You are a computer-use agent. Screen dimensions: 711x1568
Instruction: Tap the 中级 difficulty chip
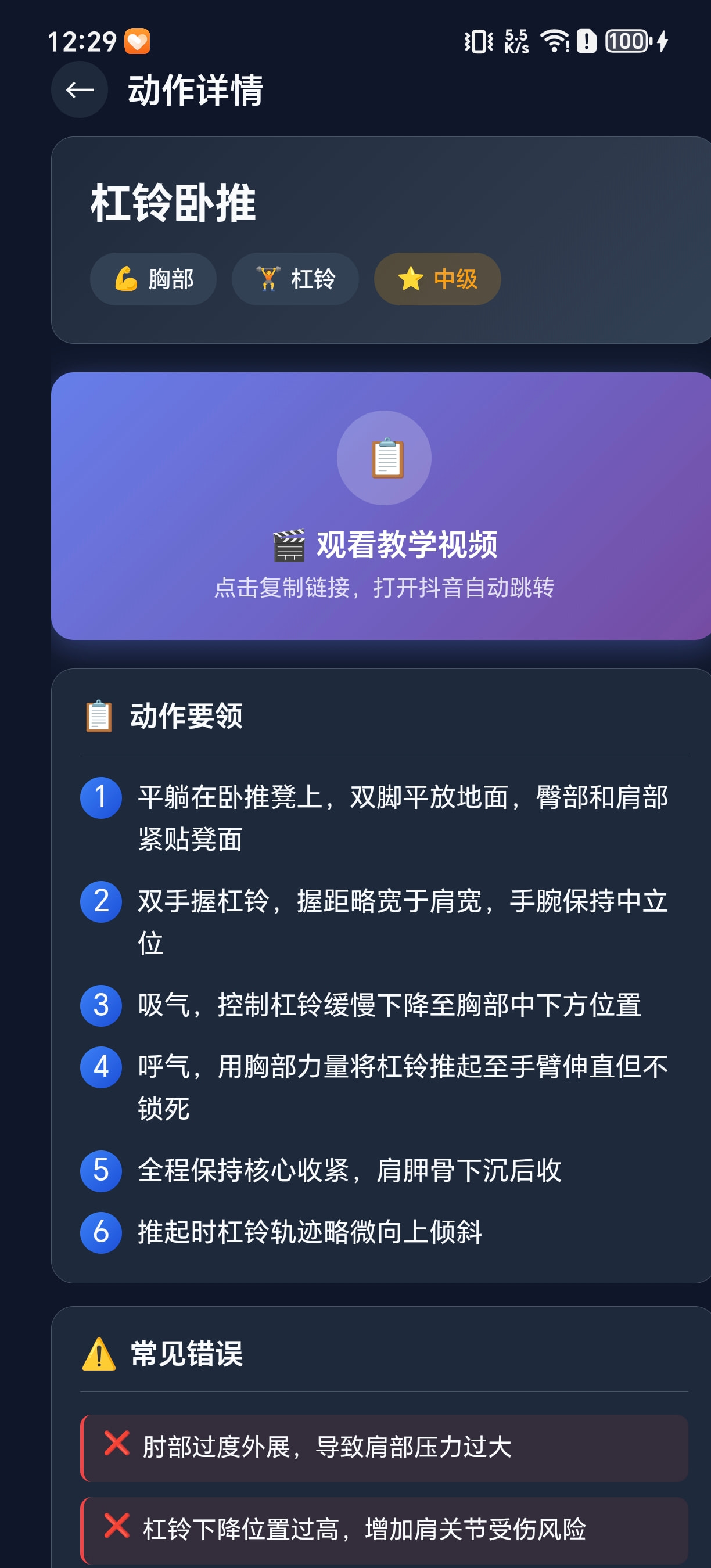coord(437,279)
